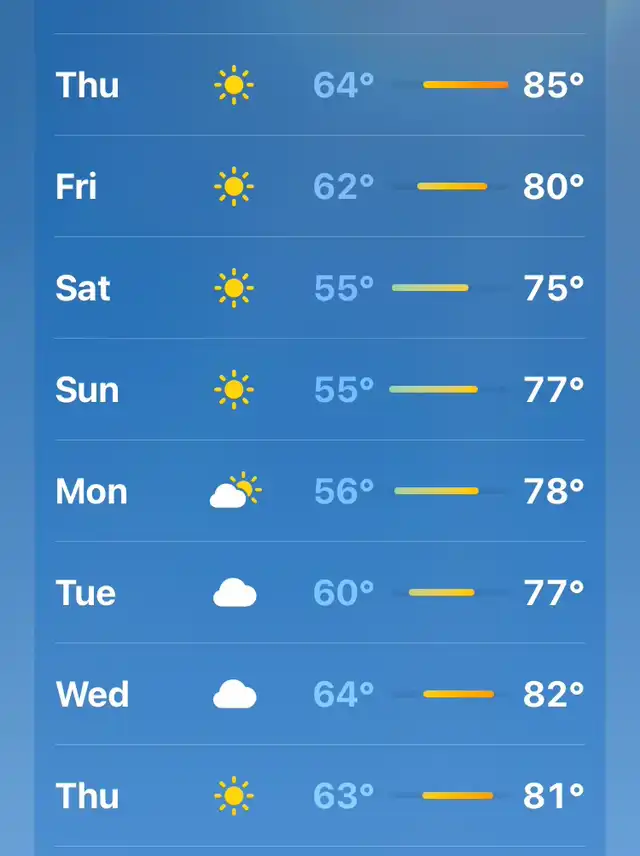Select the Sunday forecast row
This screenshot has width=640, height=856.
[x=320, y=389]
